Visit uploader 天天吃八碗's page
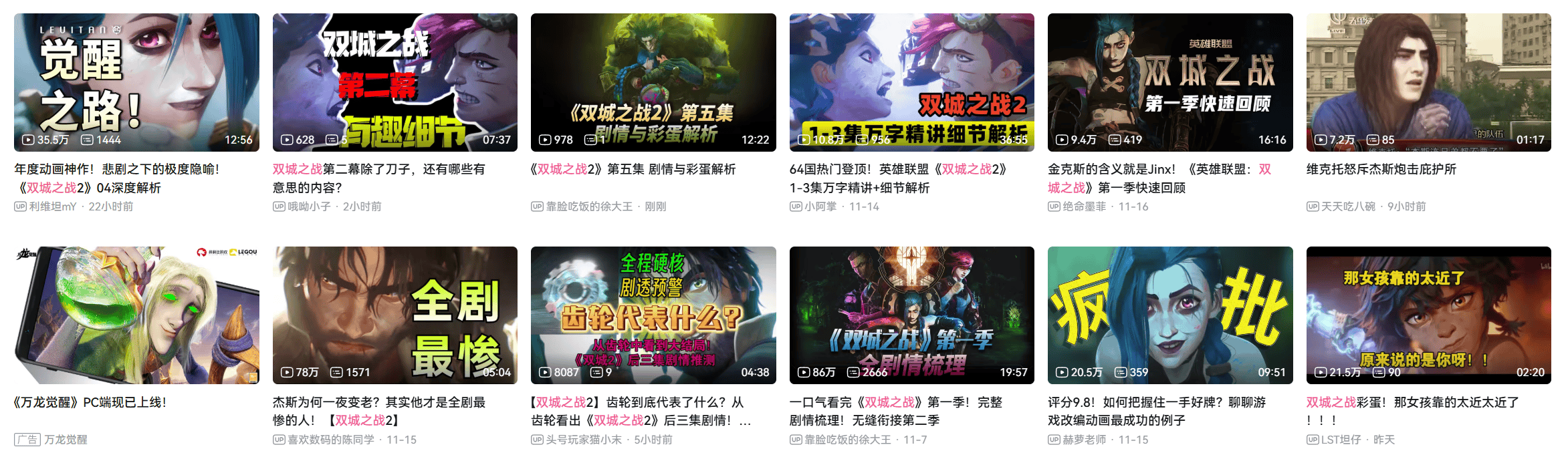 1347,206
